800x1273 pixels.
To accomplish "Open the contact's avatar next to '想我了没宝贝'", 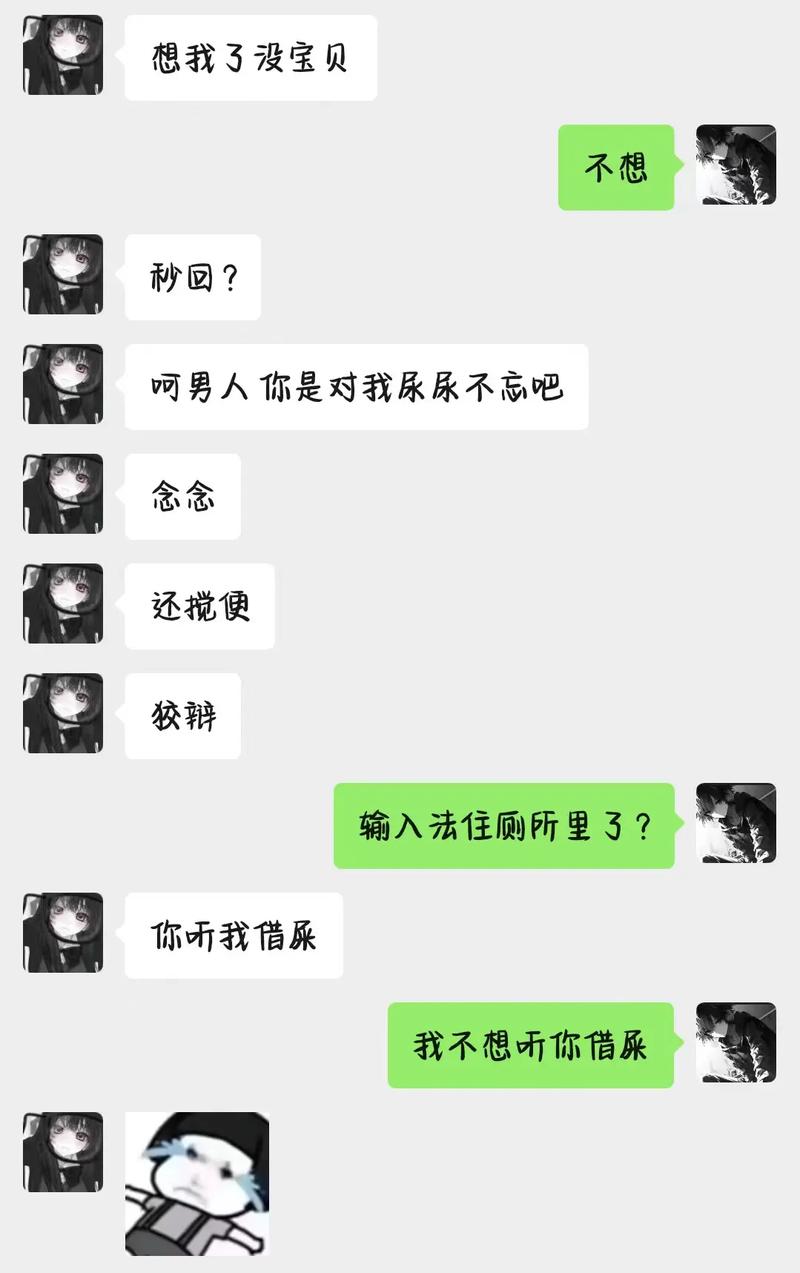I will pyautogui.click(x=62, y=57).
